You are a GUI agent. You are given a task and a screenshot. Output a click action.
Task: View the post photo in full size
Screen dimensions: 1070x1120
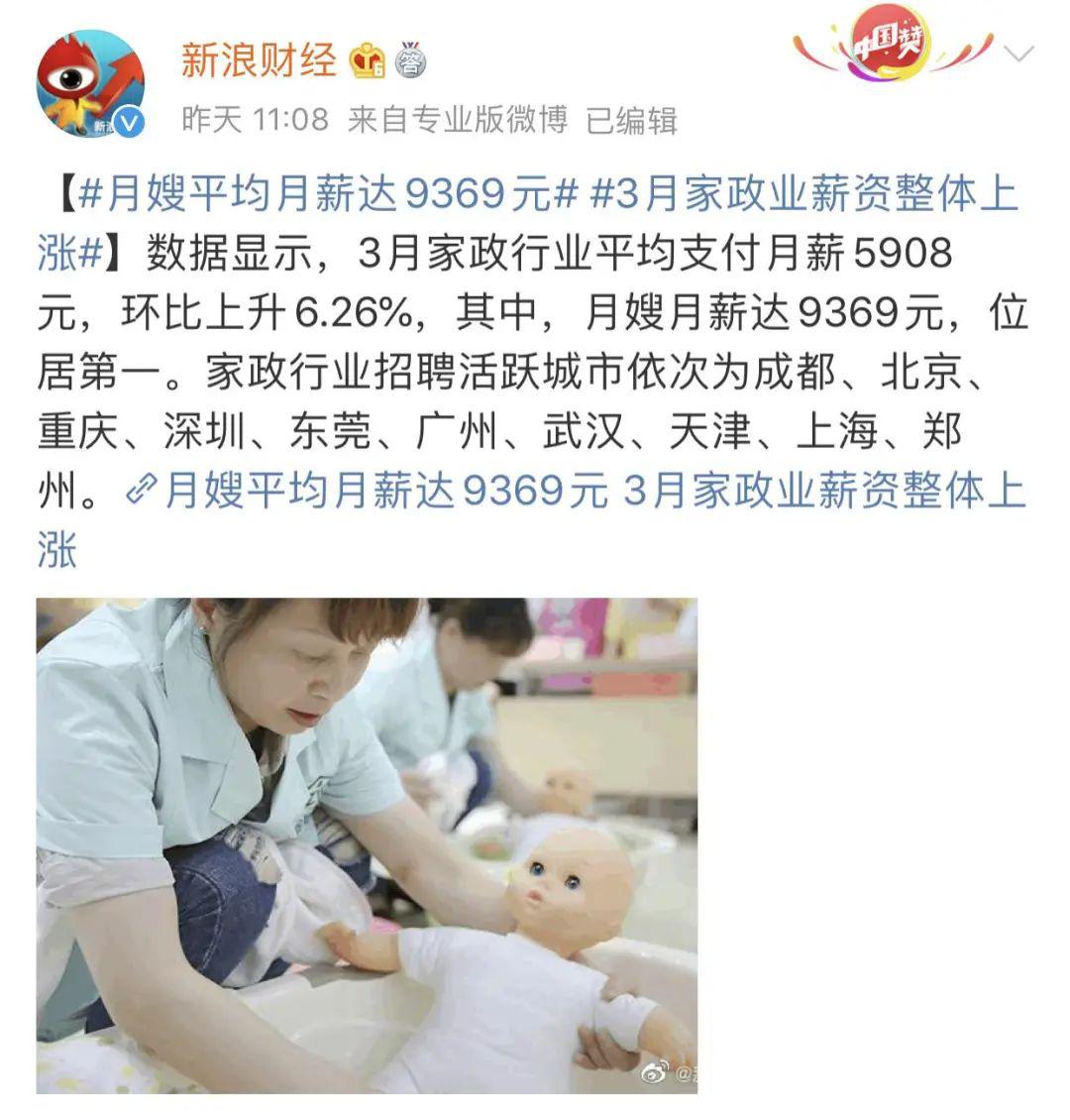click(367, 844)
